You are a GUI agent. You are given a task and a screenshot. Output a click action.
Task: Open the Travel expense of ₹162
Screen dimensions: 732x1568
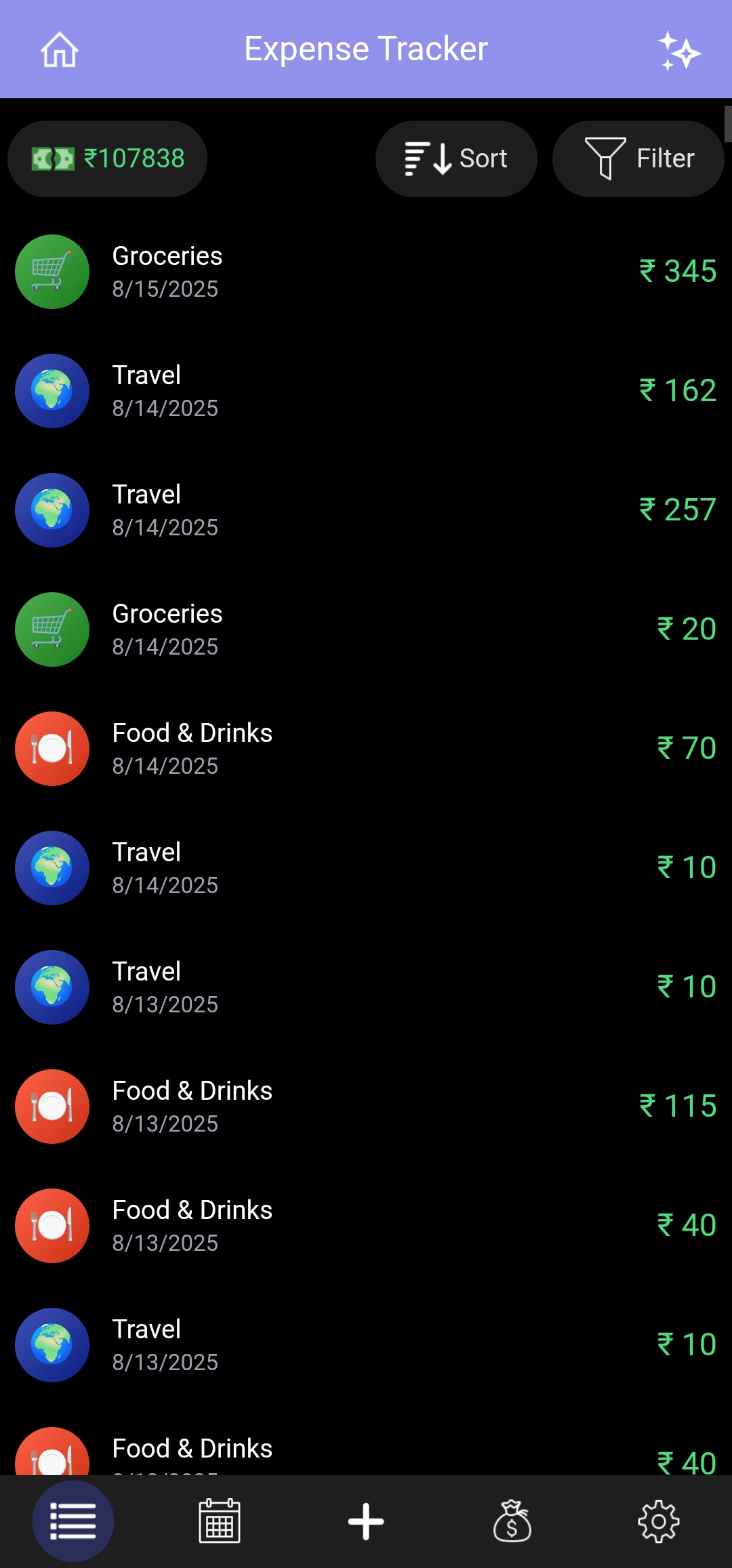tap(366, 391)
